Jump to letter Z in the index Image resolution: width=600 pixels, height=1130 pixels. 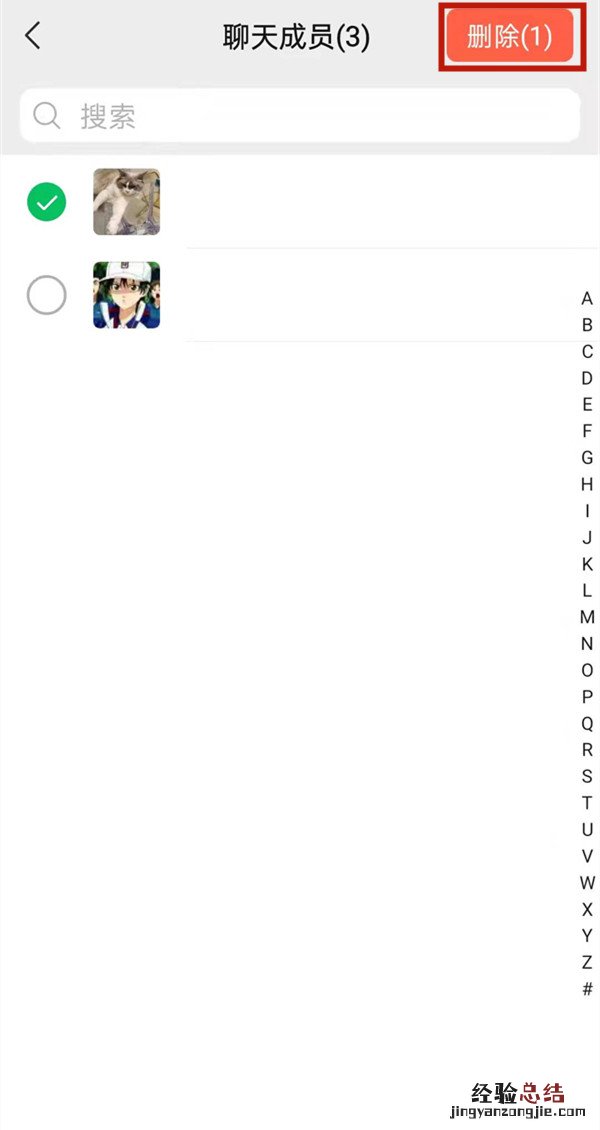point(587,962)
